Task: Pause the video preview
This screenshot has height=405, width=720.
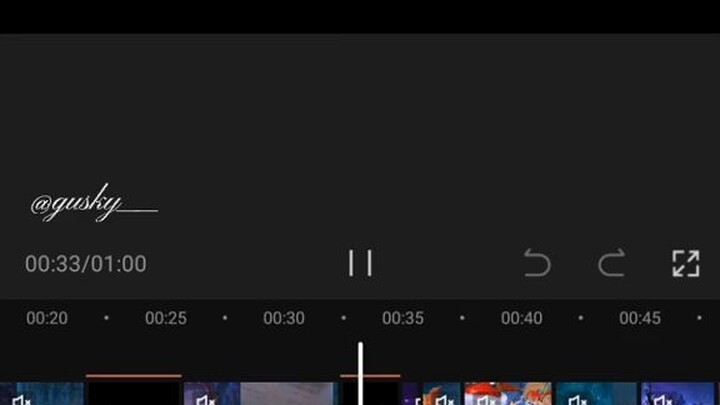Action: [360, 263]
